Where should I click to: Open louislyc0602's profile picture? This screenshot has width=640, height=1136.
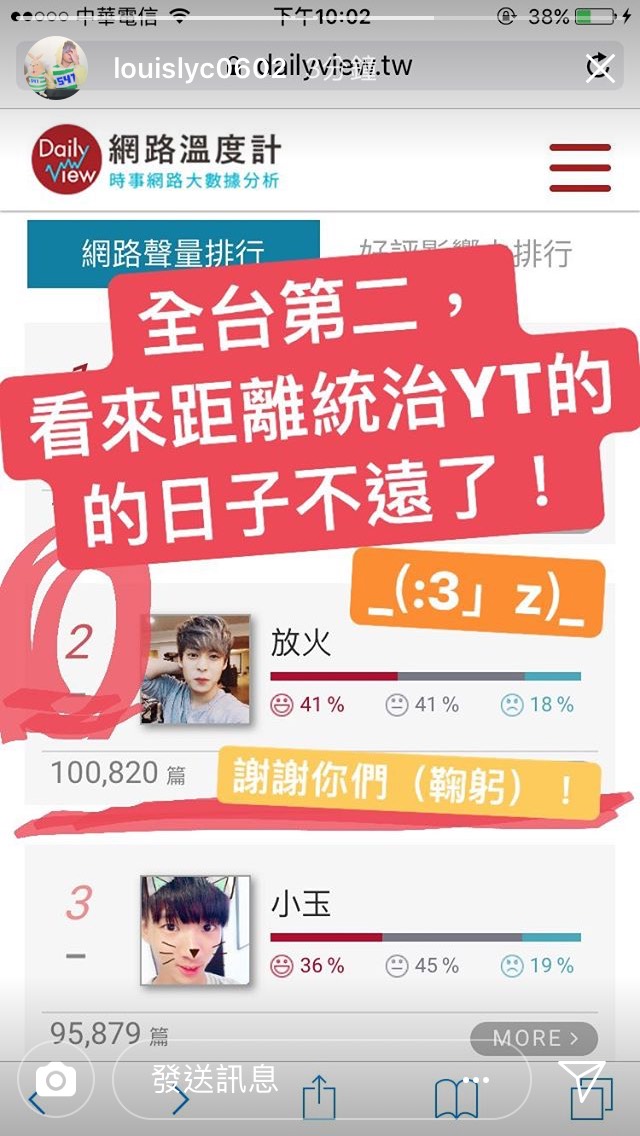(x=58, y=68)
